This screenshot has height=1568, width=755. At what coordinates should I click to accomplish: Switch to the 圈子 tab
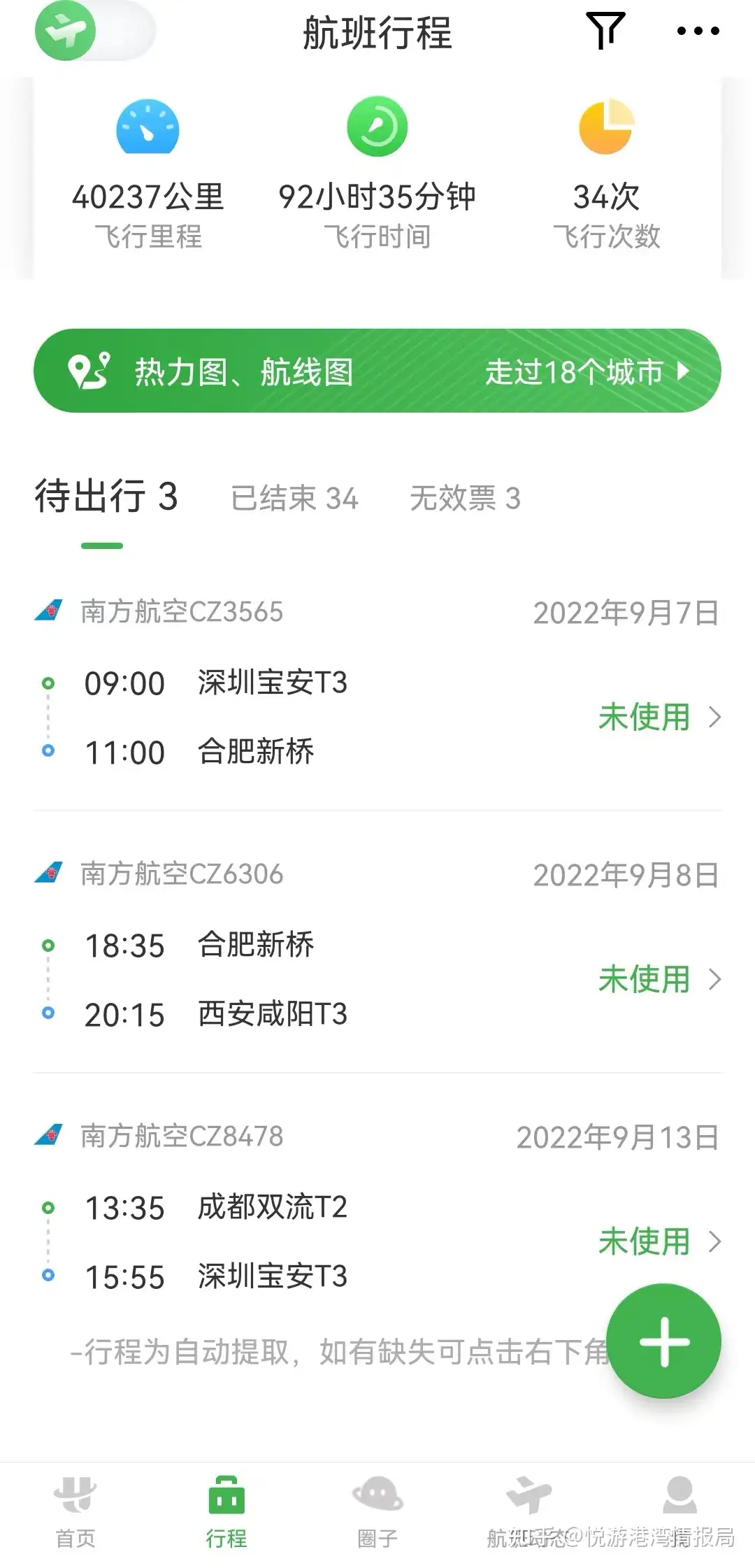(x=377, y=1512)
